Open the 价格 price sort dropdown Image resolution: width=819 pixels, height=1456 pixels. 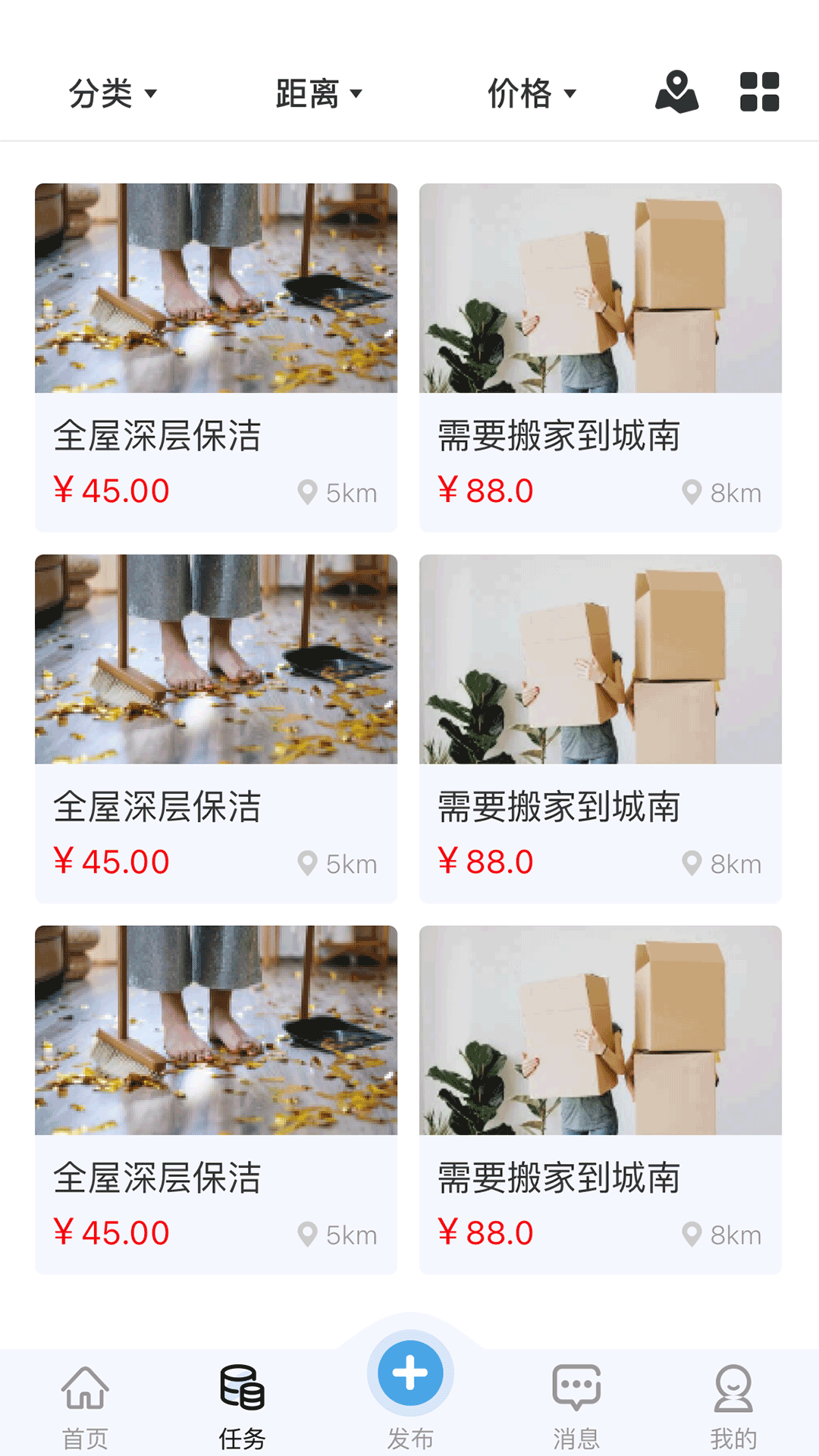[x=530, y=93]
